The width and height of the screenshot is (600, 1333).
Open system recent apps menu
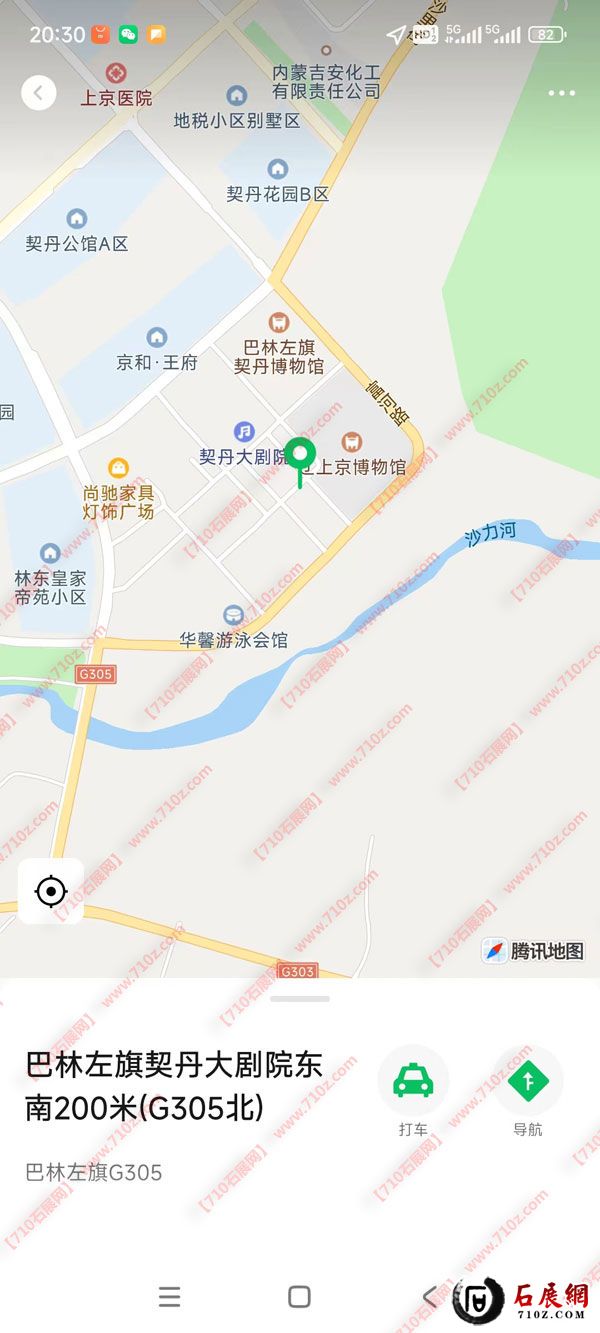170,1297
